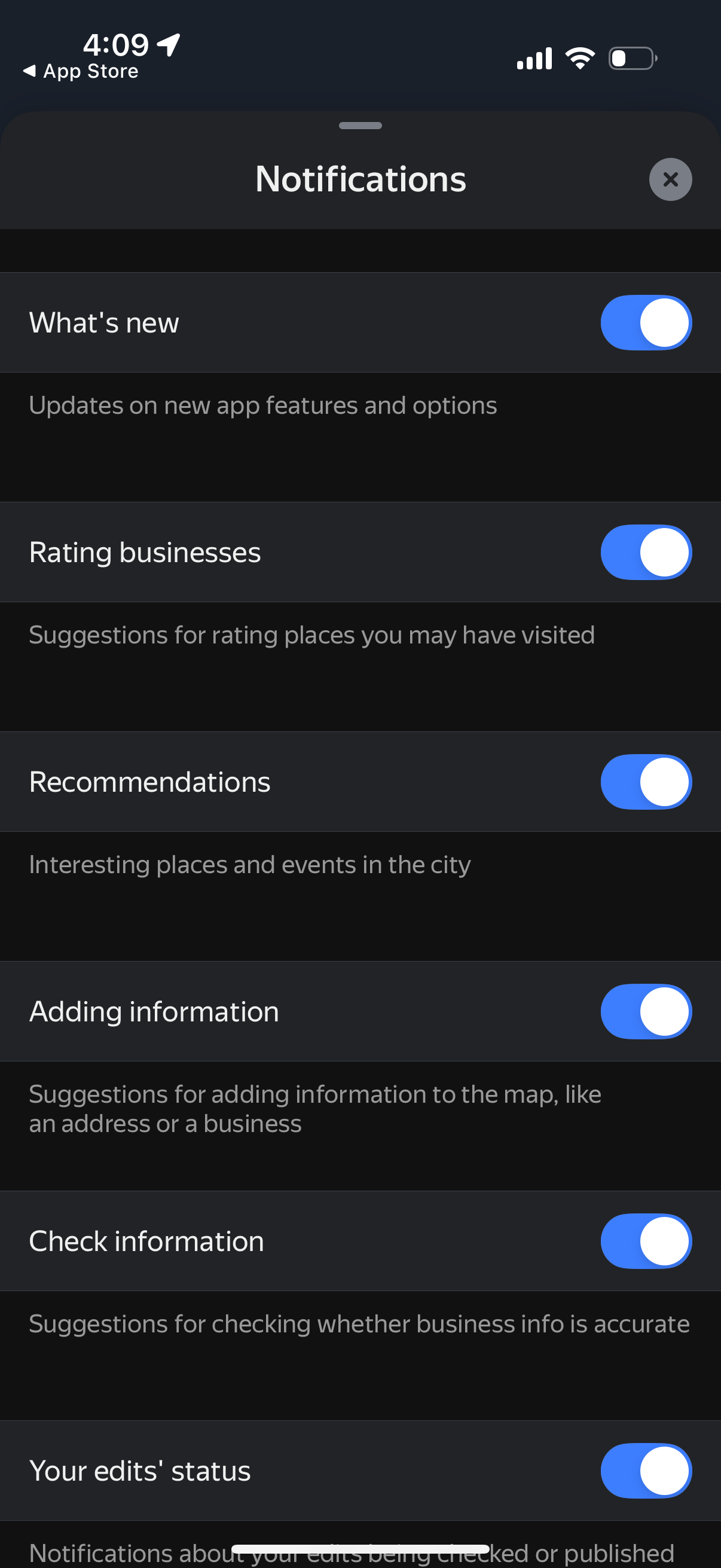721x1568 pixels.
Task: Select the Notifications title heading
Action: [360, 179]
